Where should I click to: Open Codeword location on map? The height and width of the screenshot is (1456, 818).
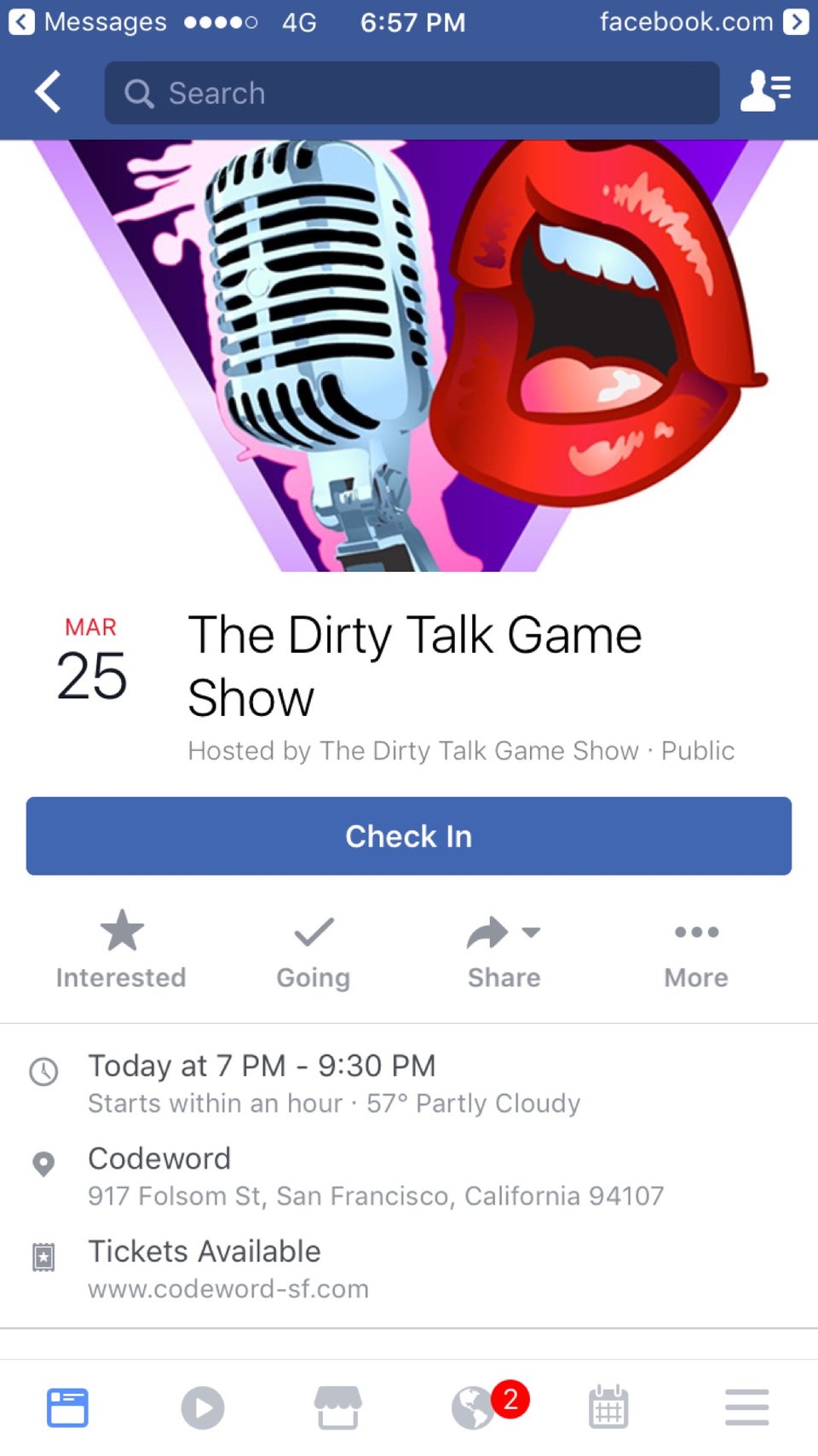(159, 1159)
